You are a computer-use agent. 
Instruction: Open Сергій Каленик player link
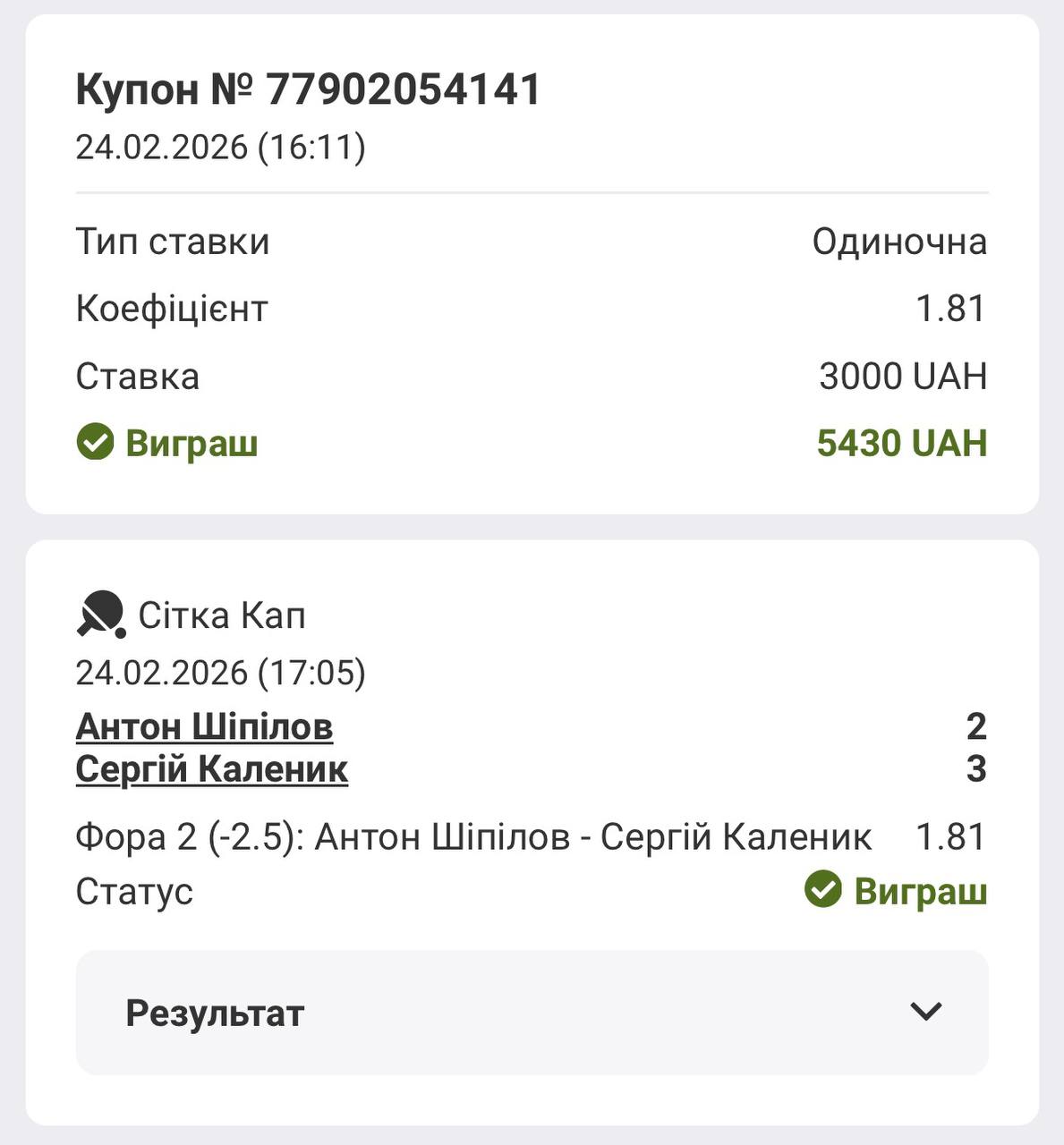click(211, 769)
